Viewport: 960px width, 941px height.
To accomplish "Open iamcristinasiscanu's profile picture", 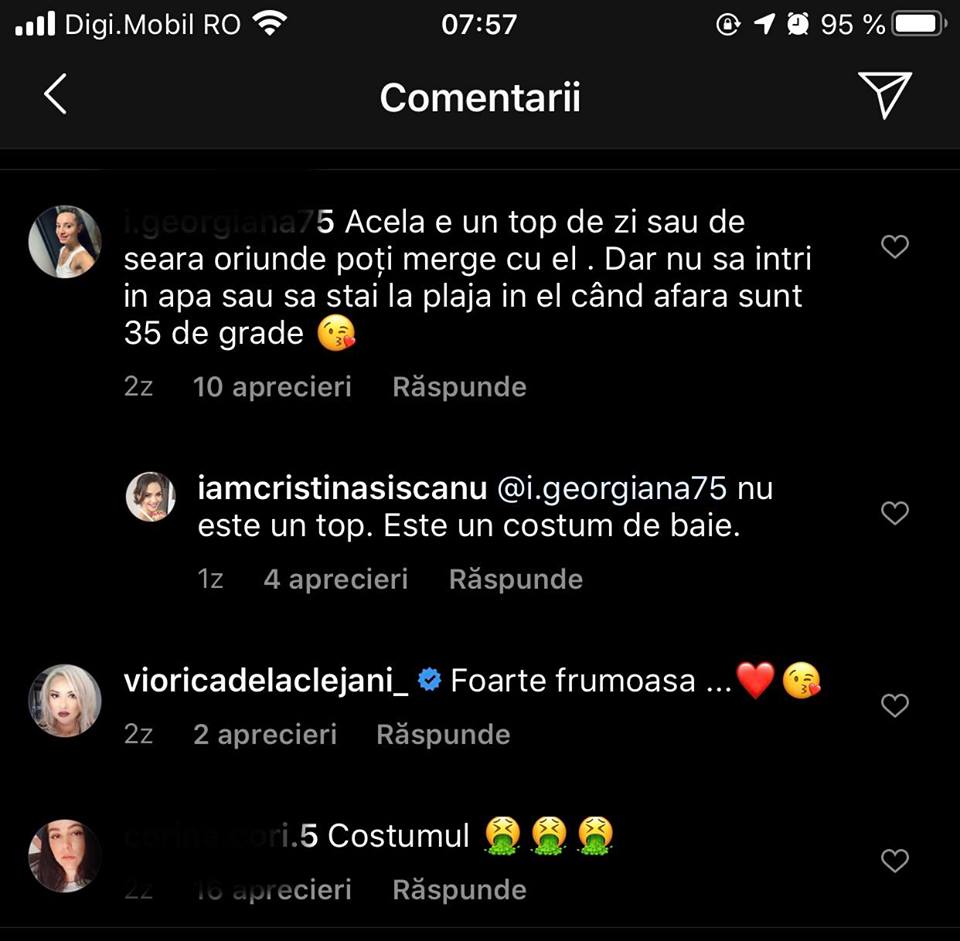I will (x=151, y=496).
